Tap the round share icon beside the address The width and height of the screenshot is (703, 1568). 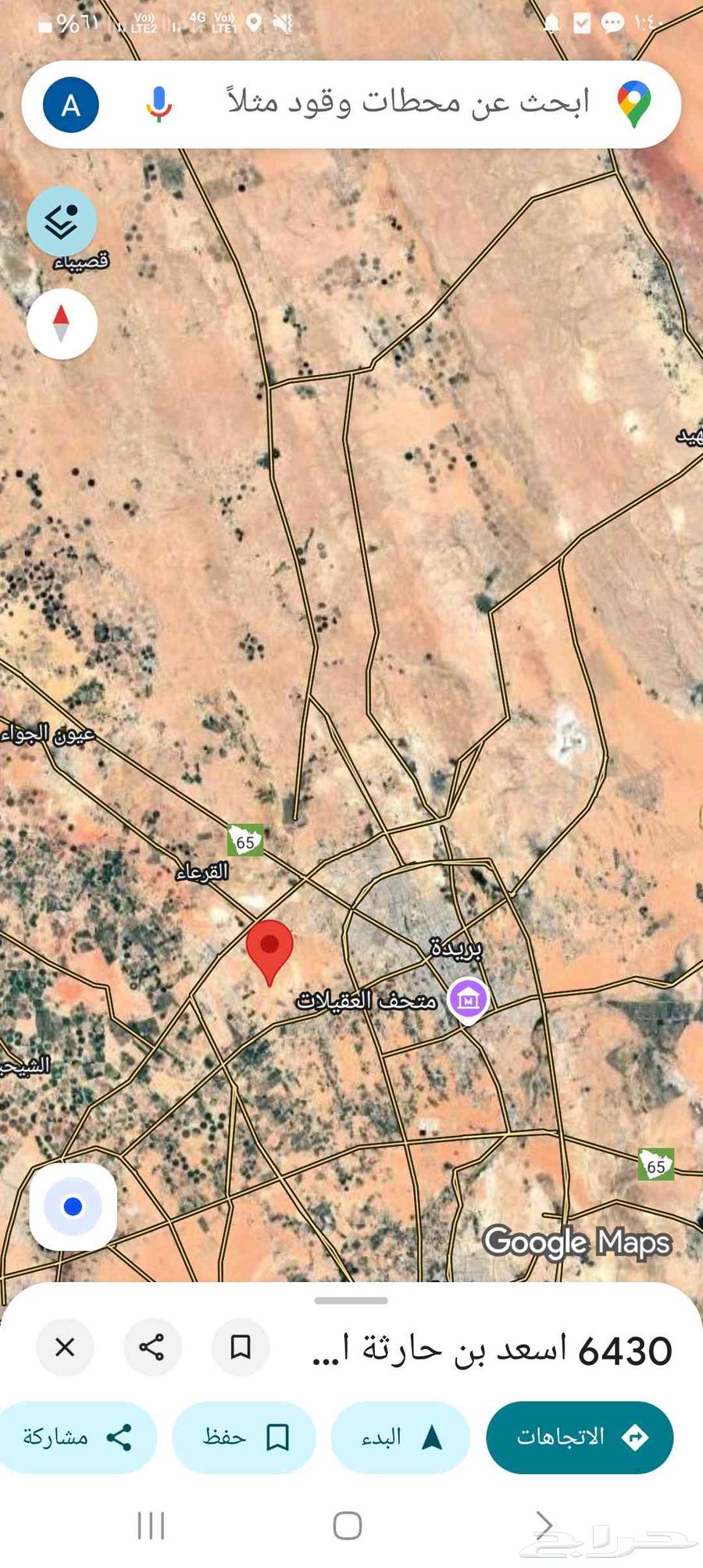[x=152, y=1348]
